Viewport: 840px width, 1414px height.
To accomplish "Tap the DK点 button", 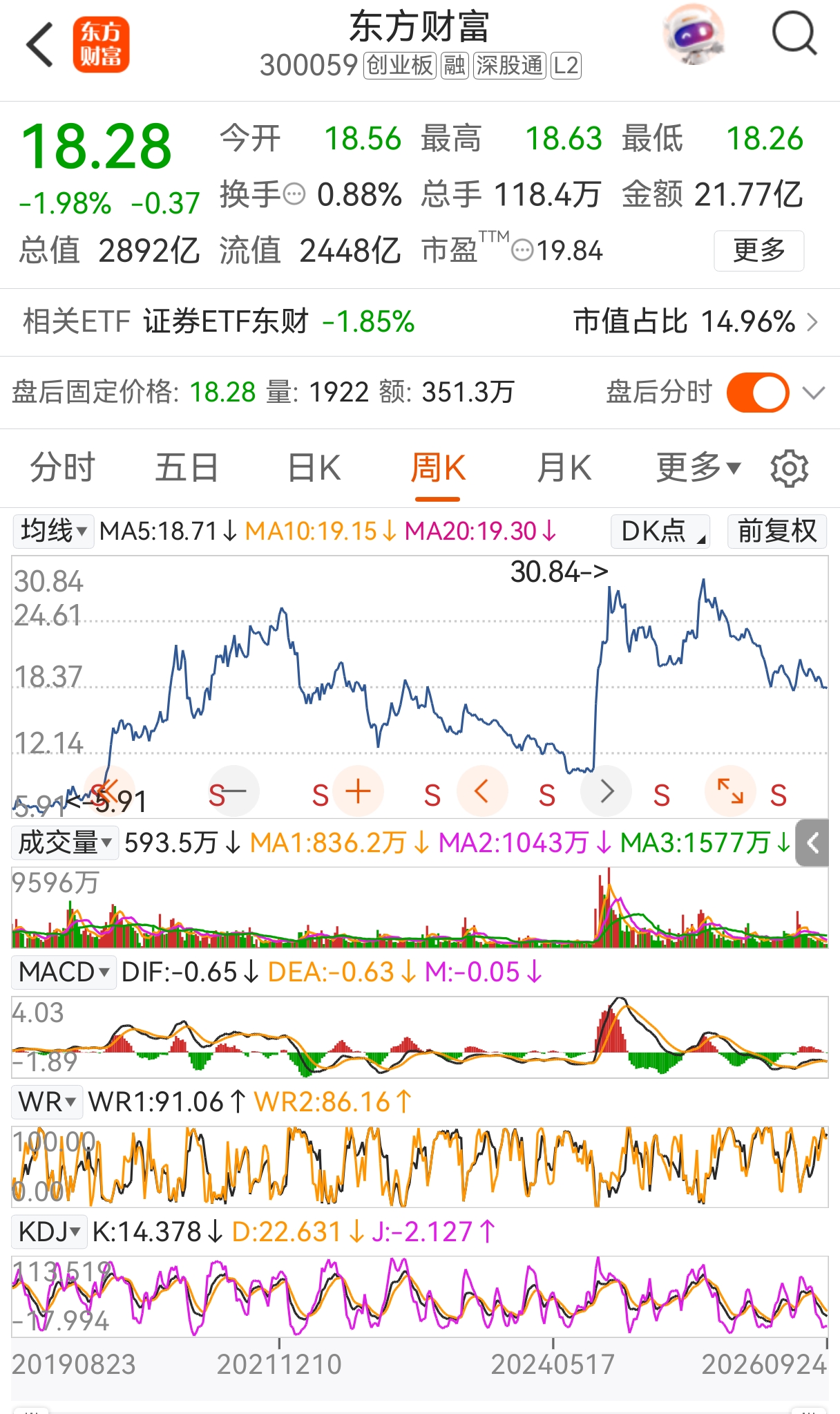I will [660, 531].
